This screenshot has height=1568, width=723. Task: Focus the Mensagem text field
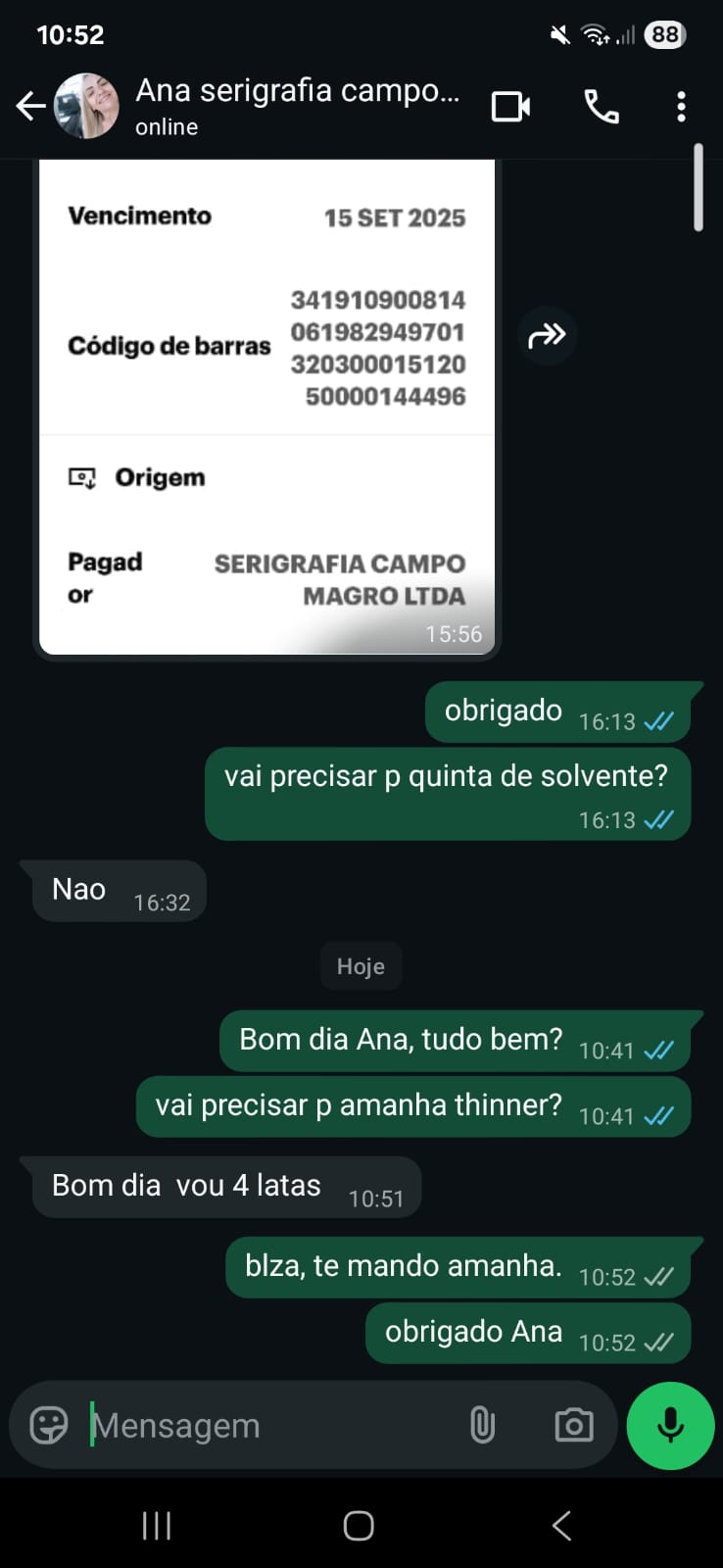(265, 1425)
